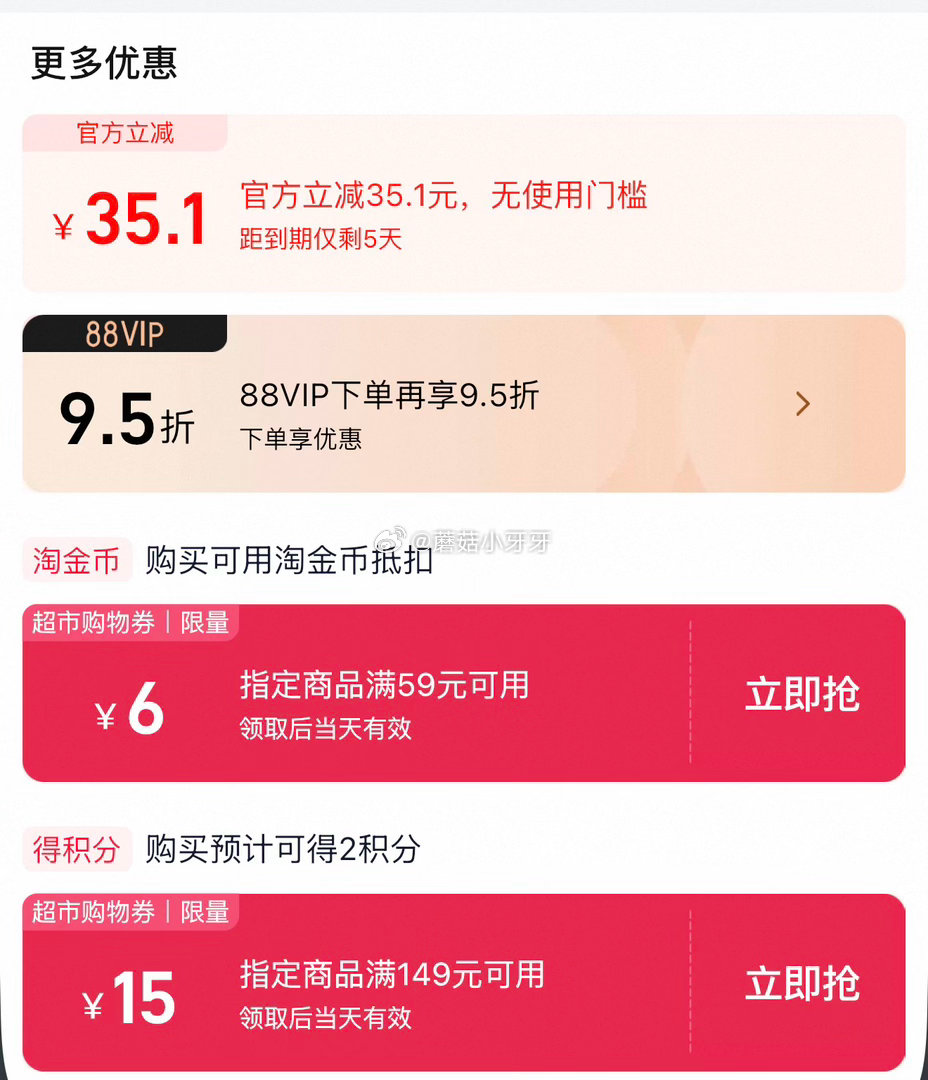Expand the 88VIP offer via the chevron arrow
The height and width of the screenshot is (1080, 928).
click(803, 403)
